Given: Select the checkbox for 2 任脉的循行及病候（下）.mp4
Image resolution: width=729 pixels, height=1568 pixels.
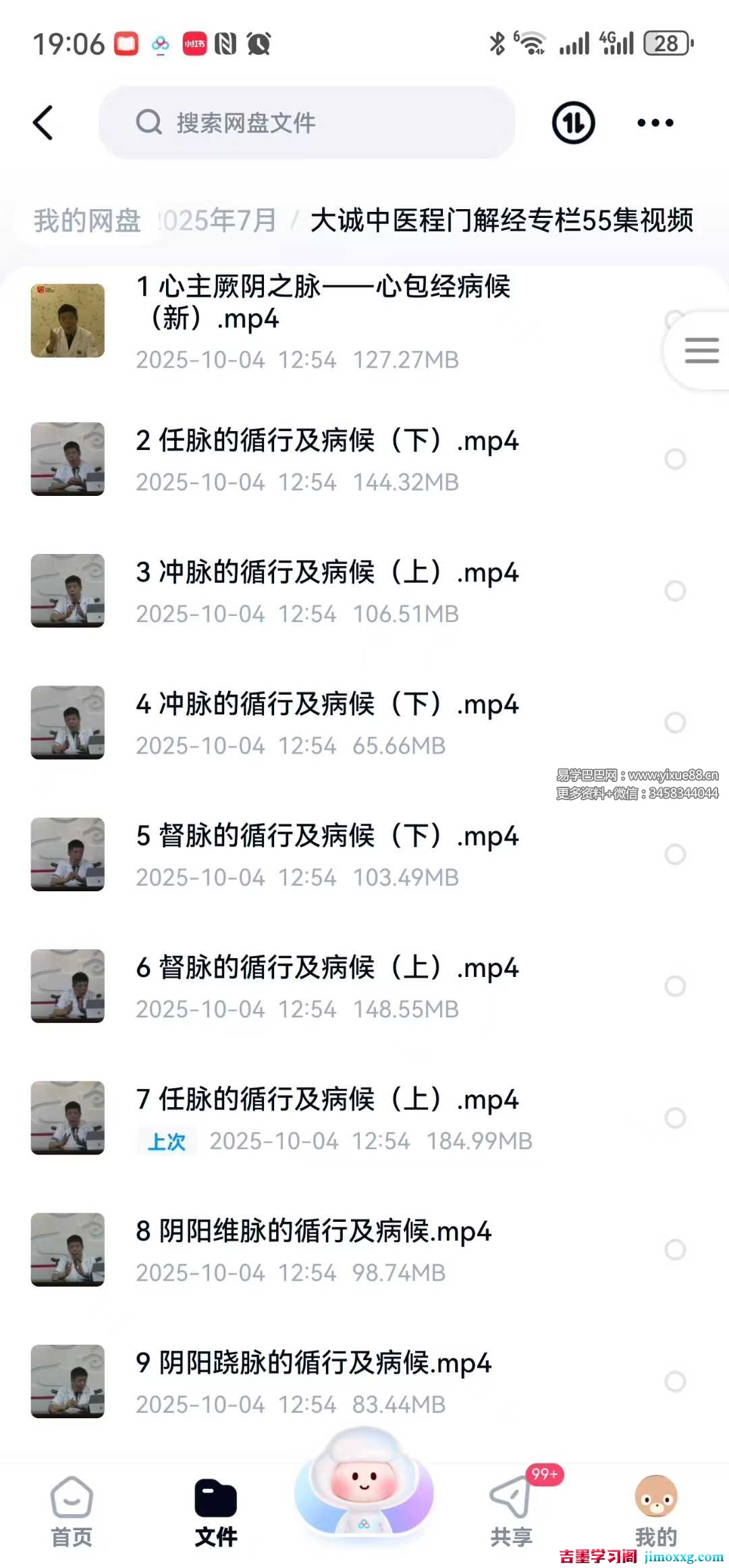Looking at the screenshot, I should click(x=675, y=459).
